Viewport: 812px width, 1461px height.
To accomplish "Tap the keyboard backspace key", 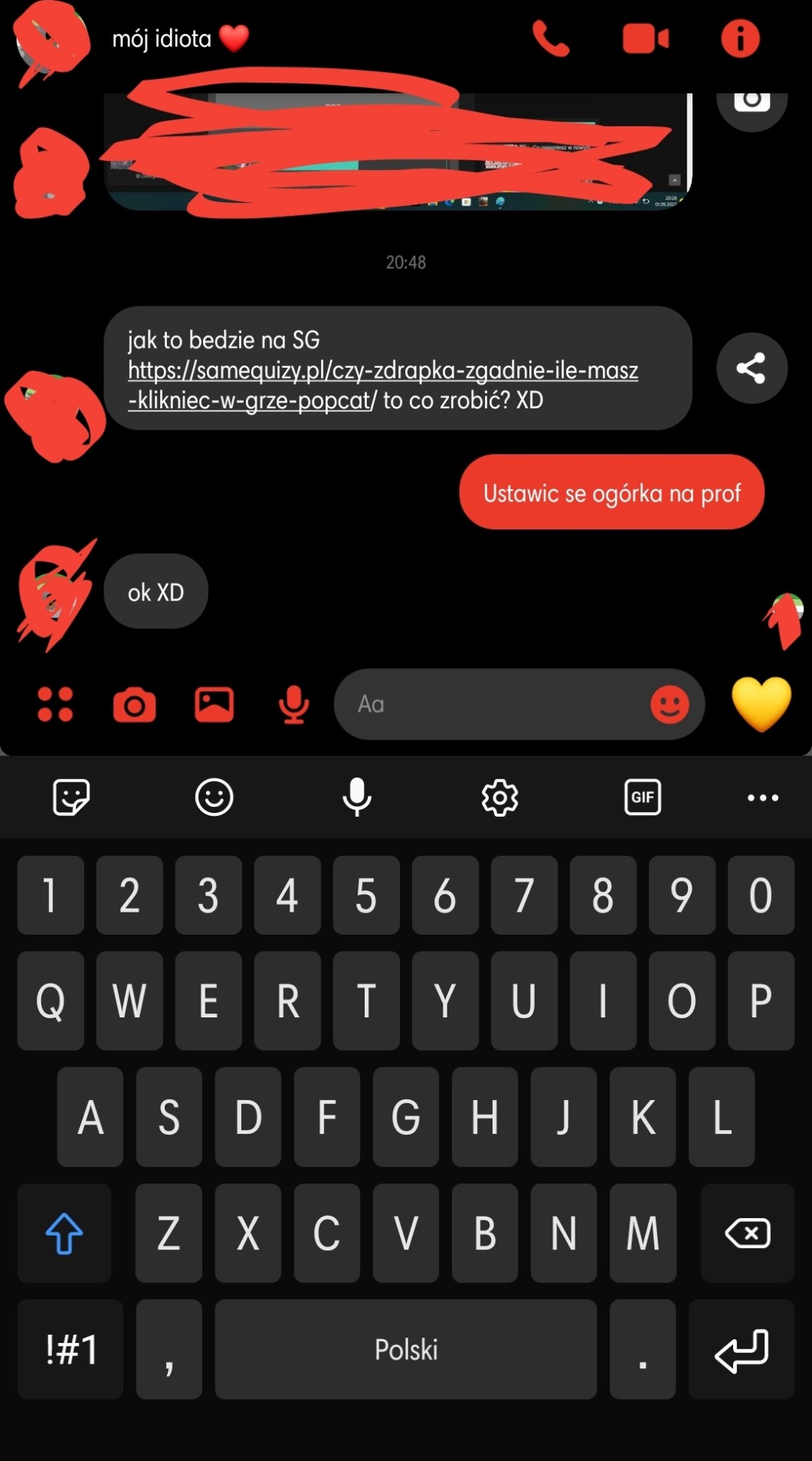I will click(747, 1233).
